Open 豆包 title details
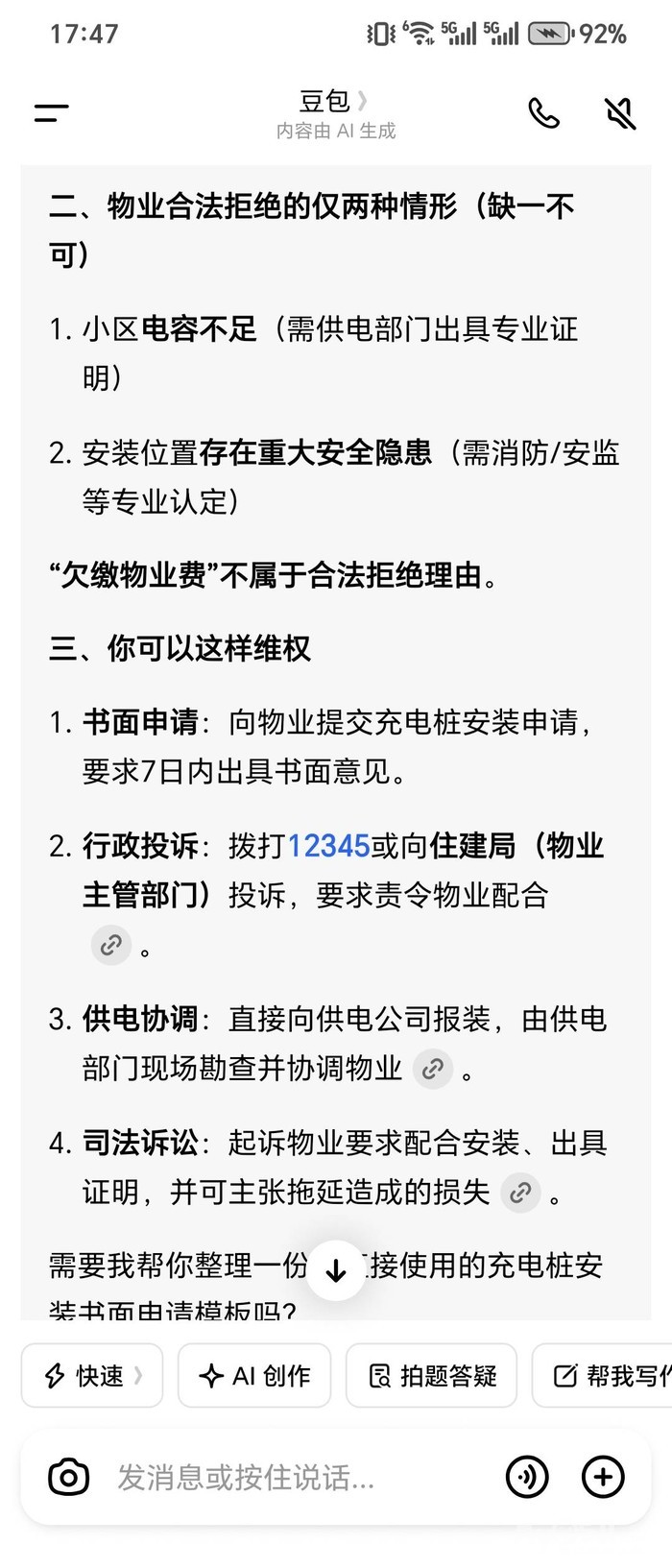The width and height of the screenshot is (672, 1568). click(333, 101)
